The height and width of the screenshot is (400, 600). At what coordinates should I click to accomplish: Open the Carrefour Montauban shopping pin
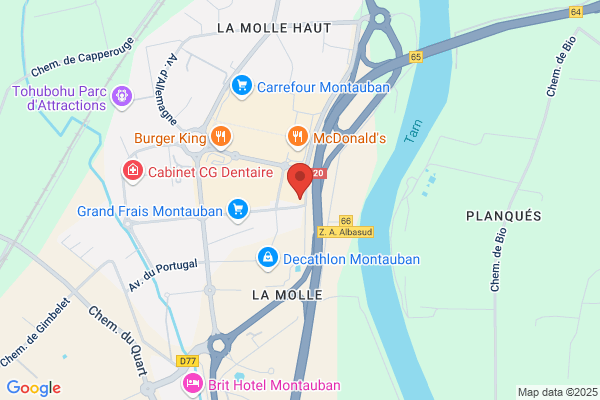pos(242,87)
